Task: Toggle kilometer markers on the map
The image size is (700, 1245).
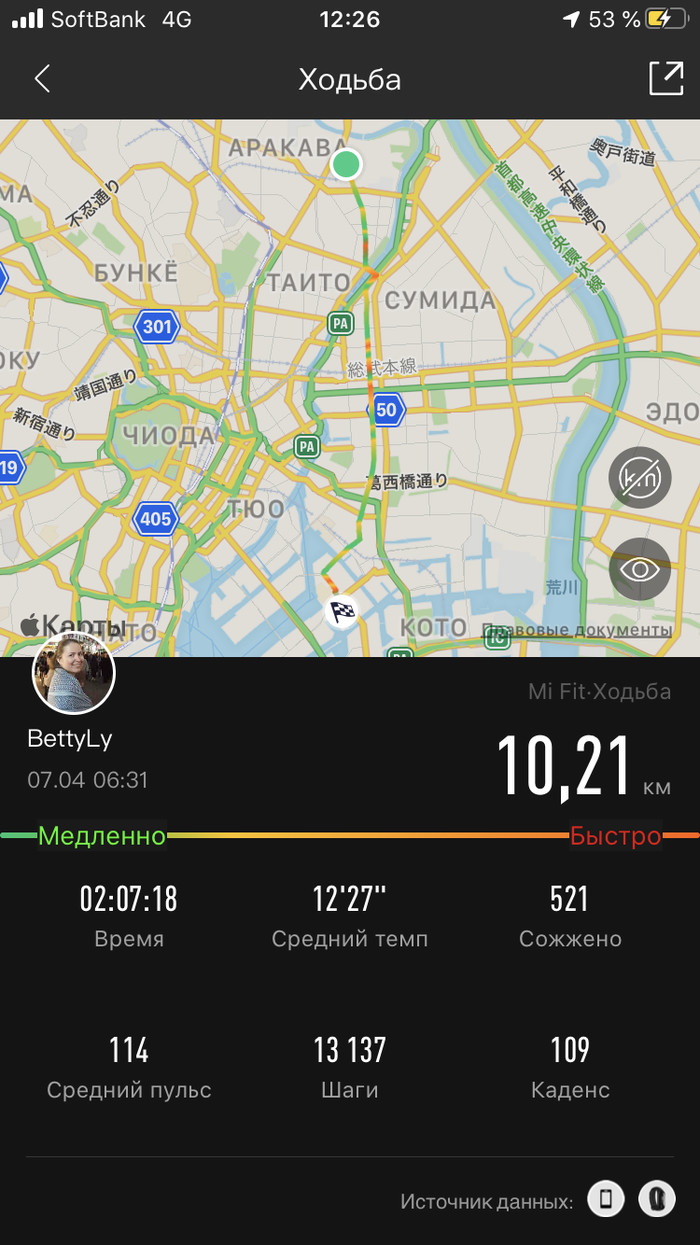Action: pyautogui.click(x=639, y=479)
